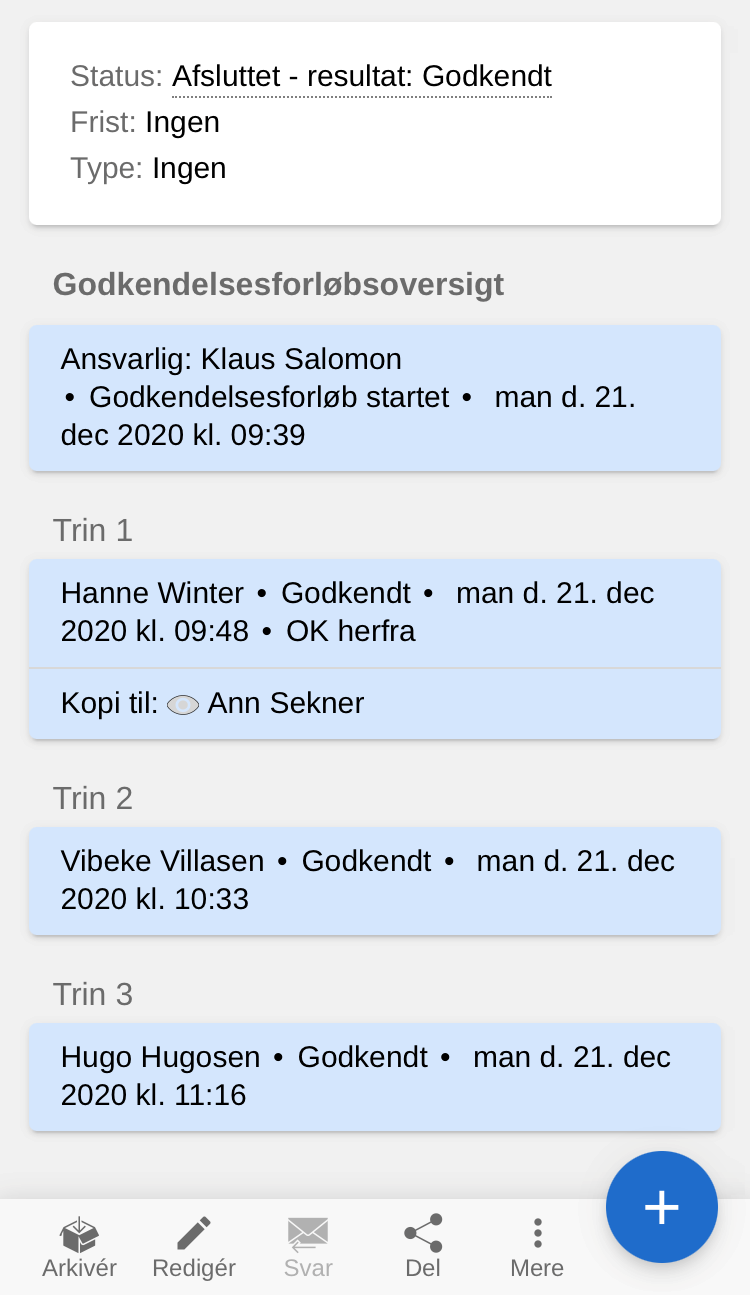Open Vibeke Villasen's approval step
750x1295 pixels.
(374, 880)
